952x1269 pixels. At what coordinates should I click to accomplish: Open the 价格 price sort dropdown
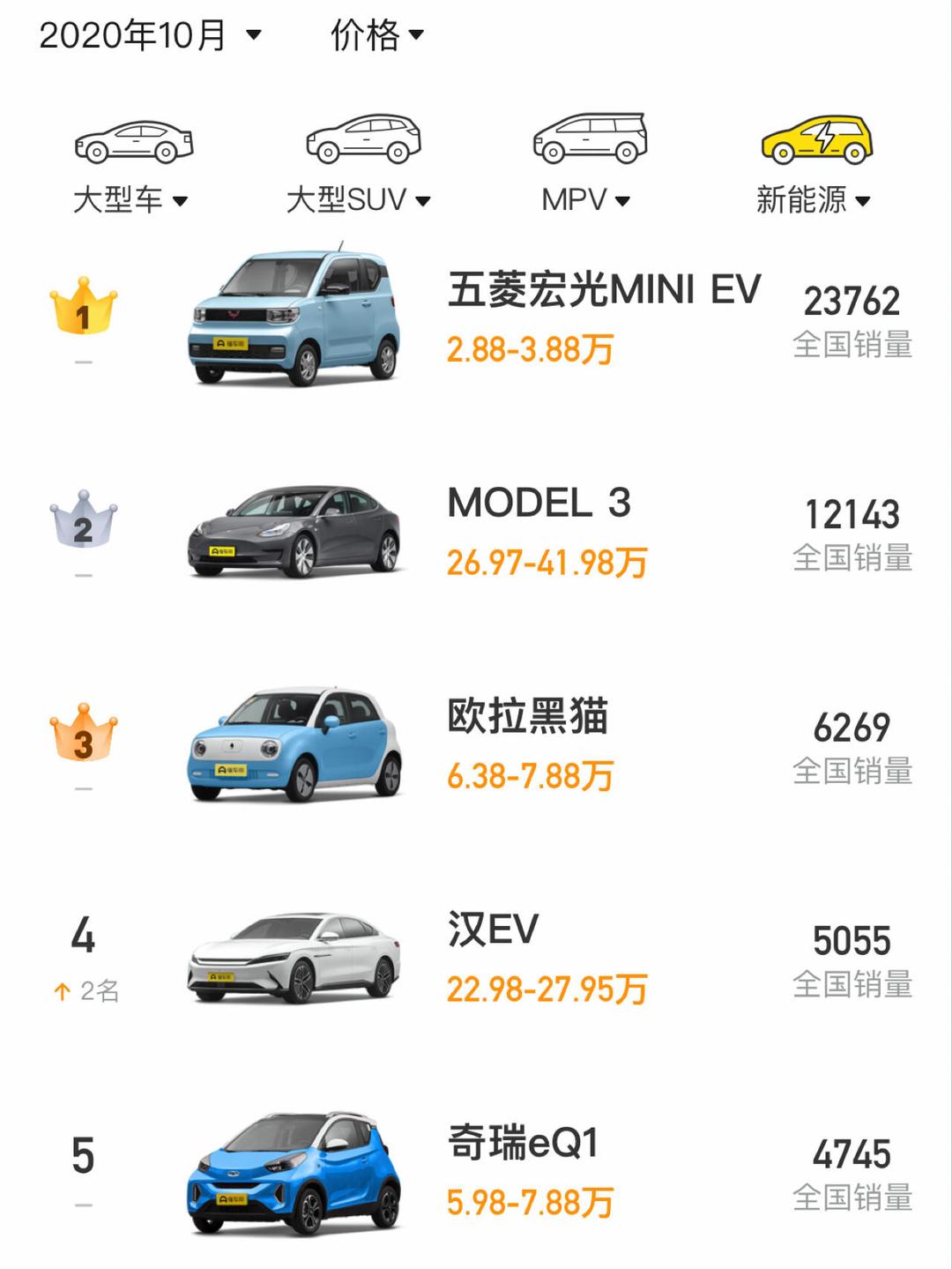373,37
